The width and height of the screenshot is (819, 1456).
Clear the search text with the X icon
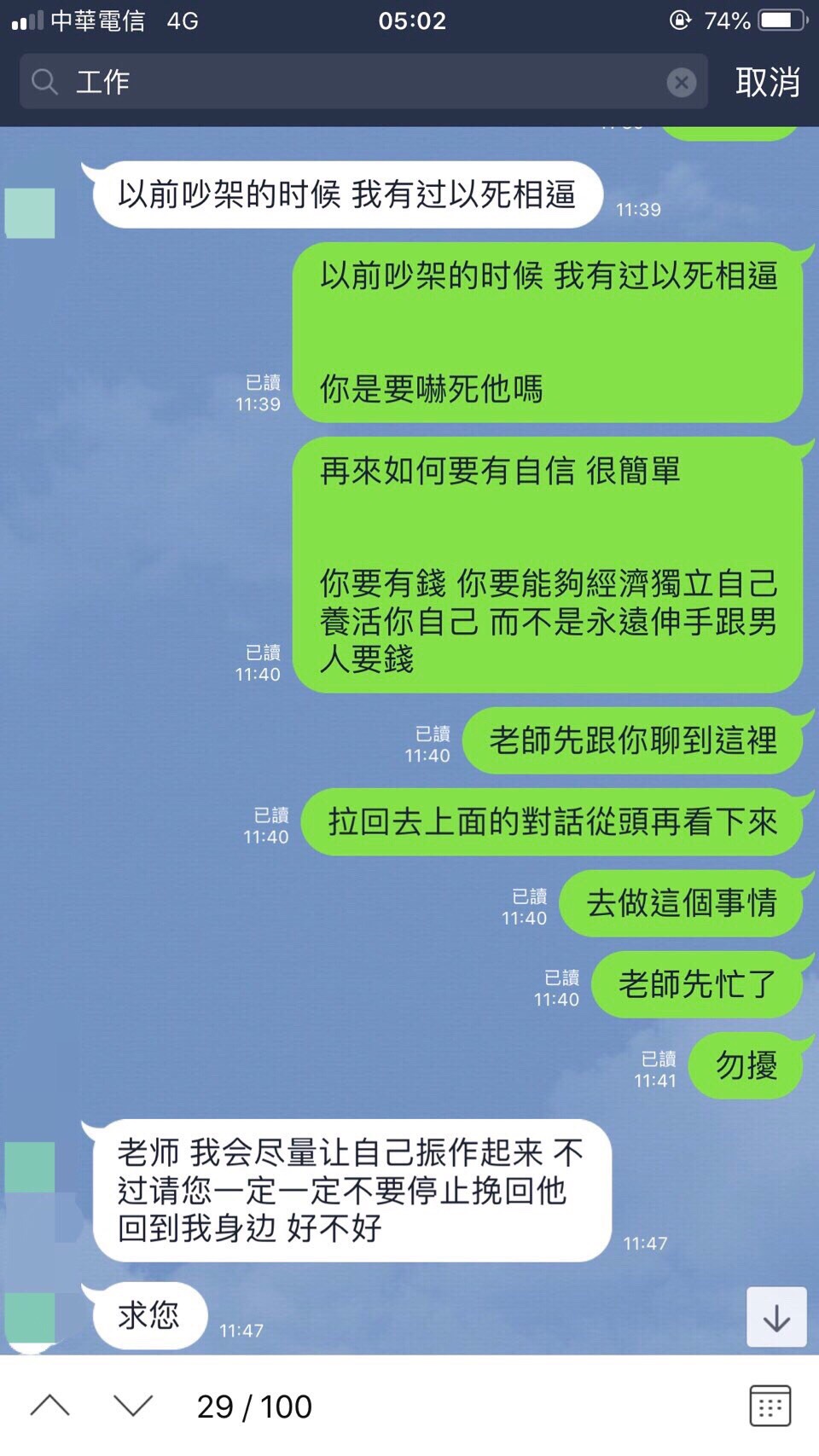point(681,82)
